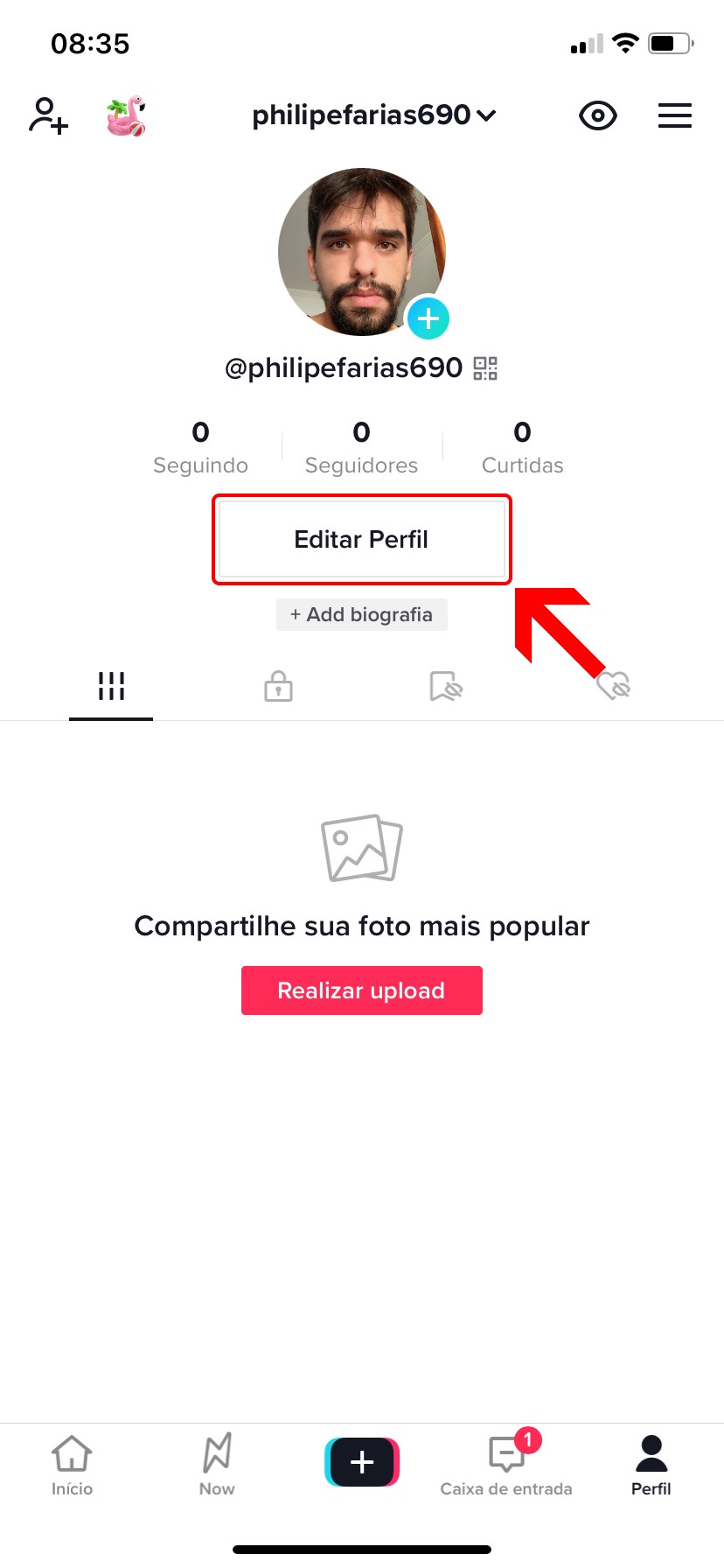Tap Editar Perfil button
724x1568 pixels.
coord(361,539)
